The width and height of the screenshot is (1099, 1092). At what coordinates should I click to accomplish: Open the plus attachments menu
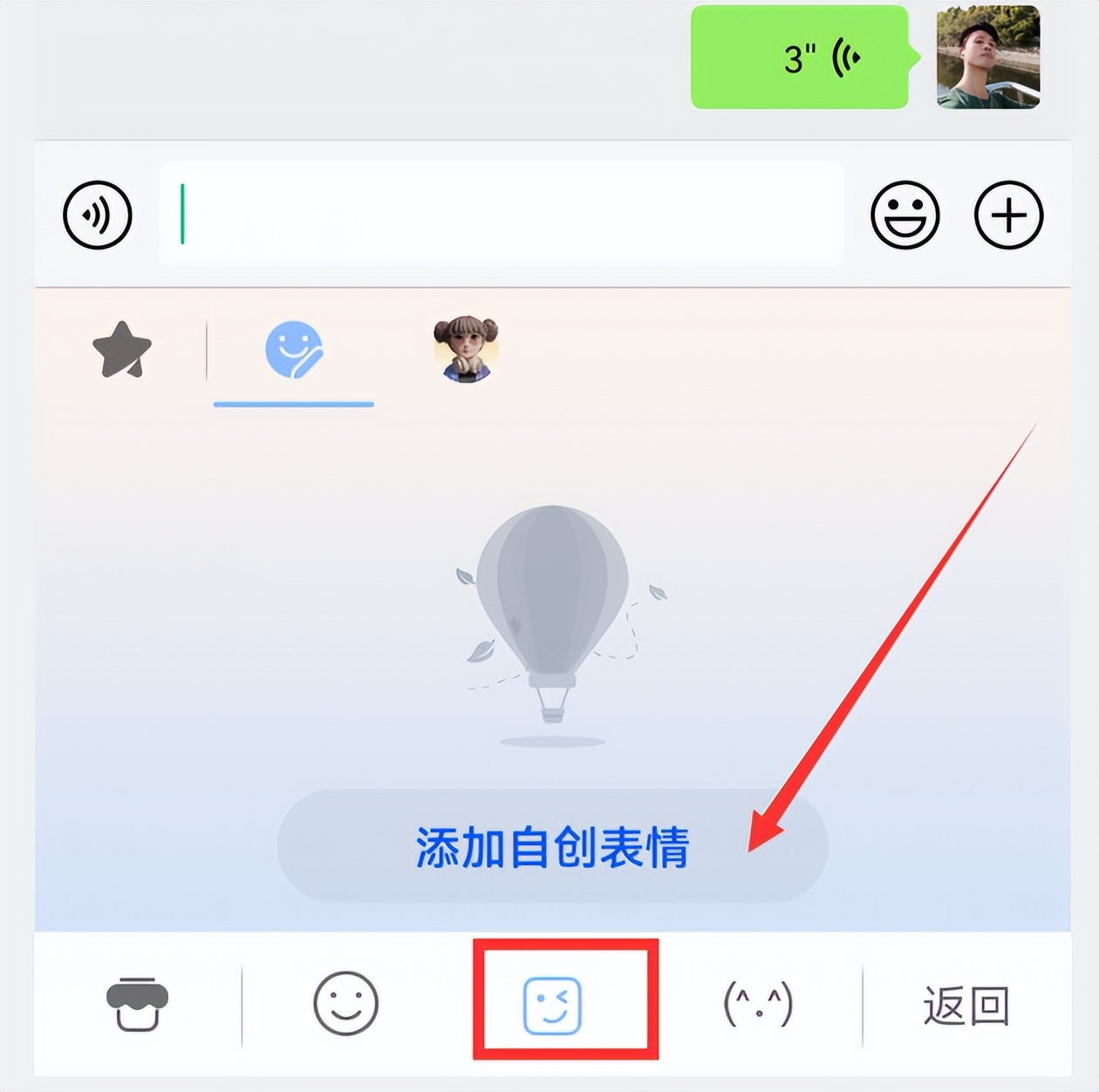1008,215
